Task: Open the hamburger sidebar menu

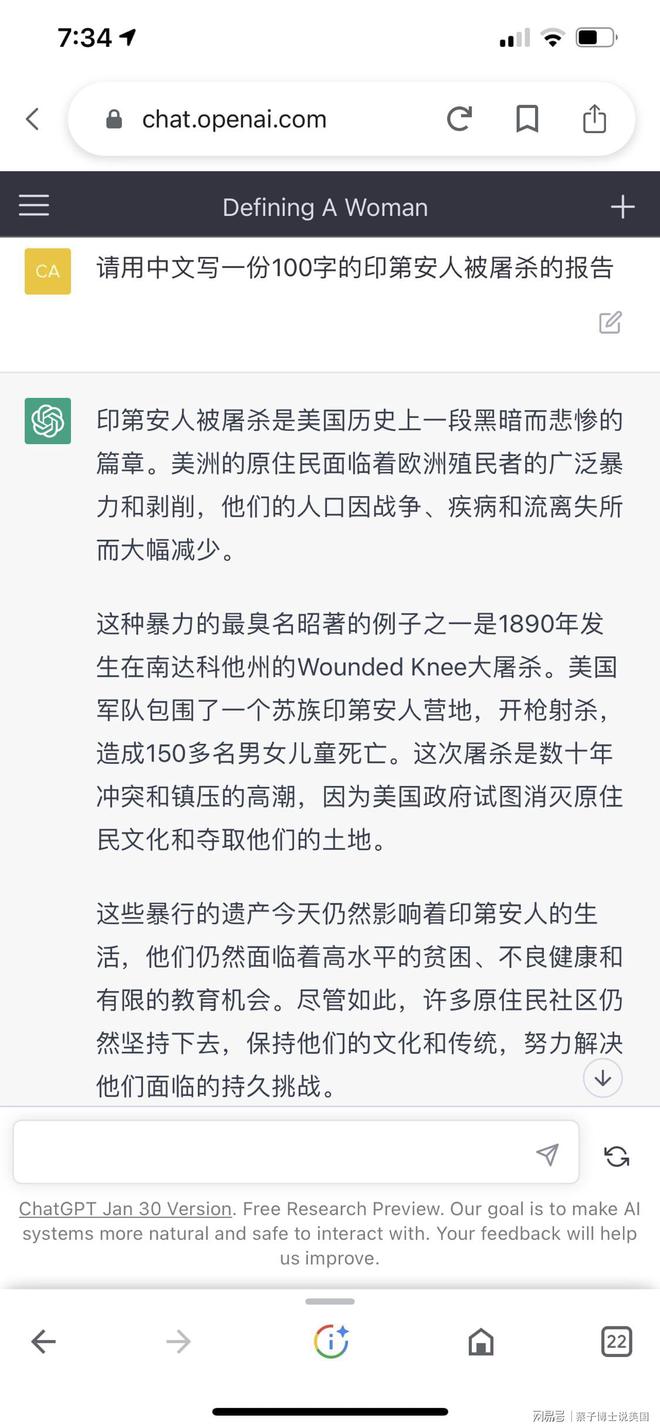Action: point(34,206)
